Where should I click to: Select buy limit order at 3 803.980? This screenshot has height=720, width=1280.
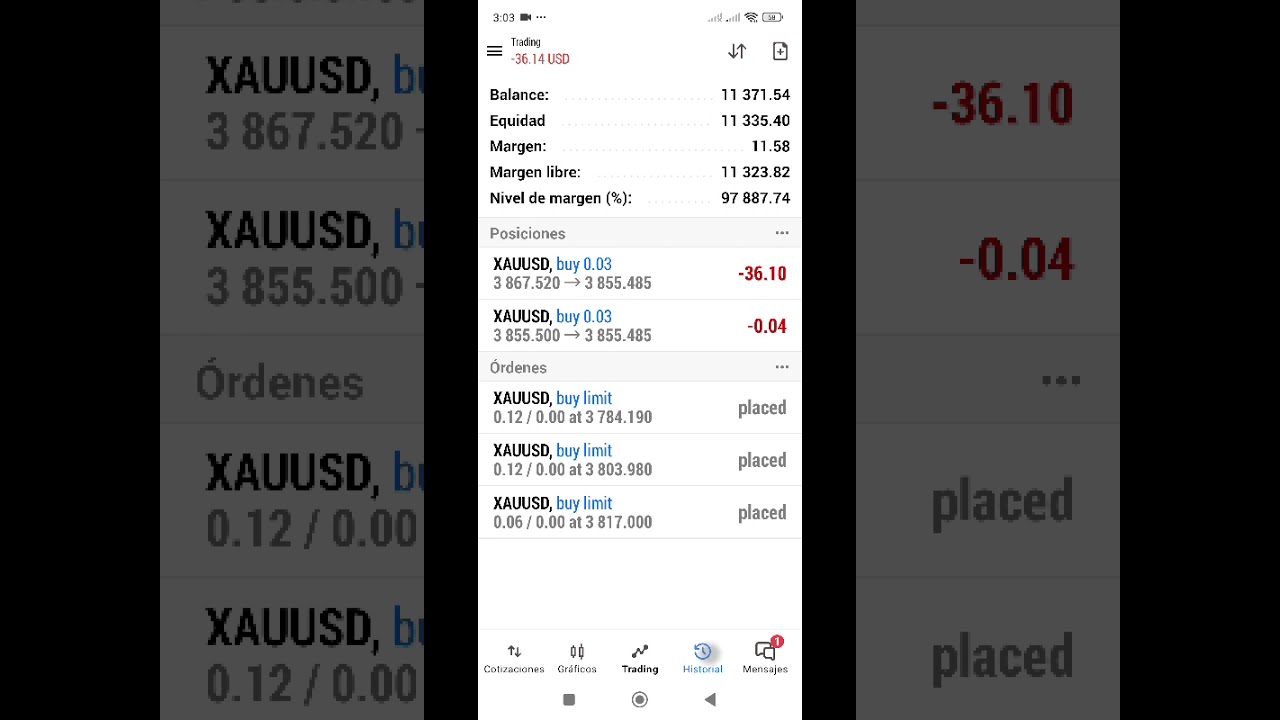click(640, 460)
